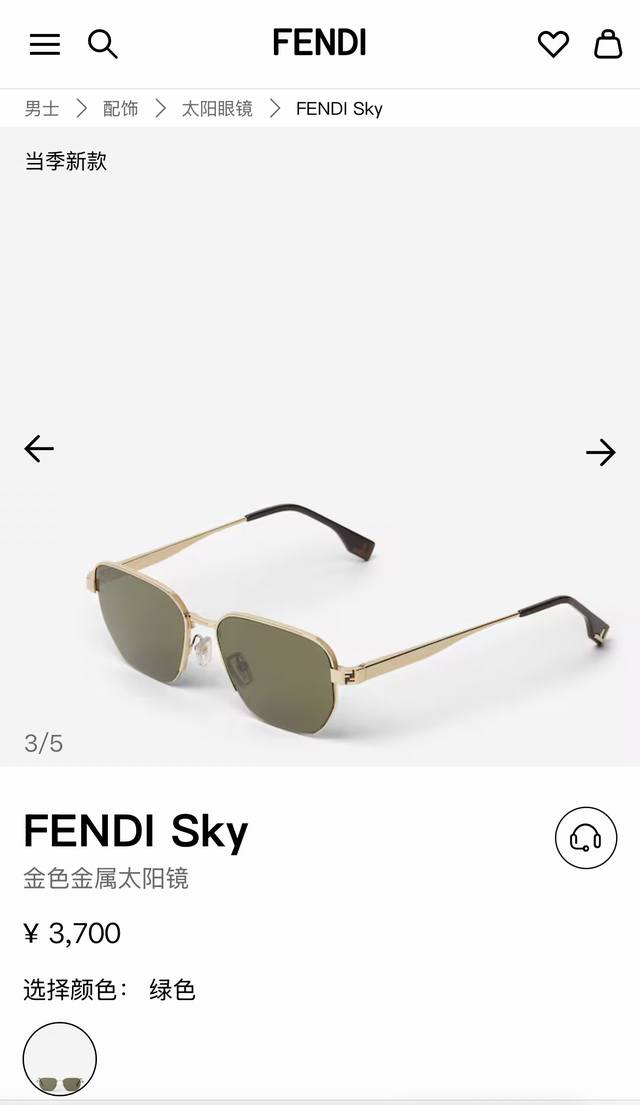Open the search magnifier
Screen dimensions: 640x1105
tap(102, 44)
